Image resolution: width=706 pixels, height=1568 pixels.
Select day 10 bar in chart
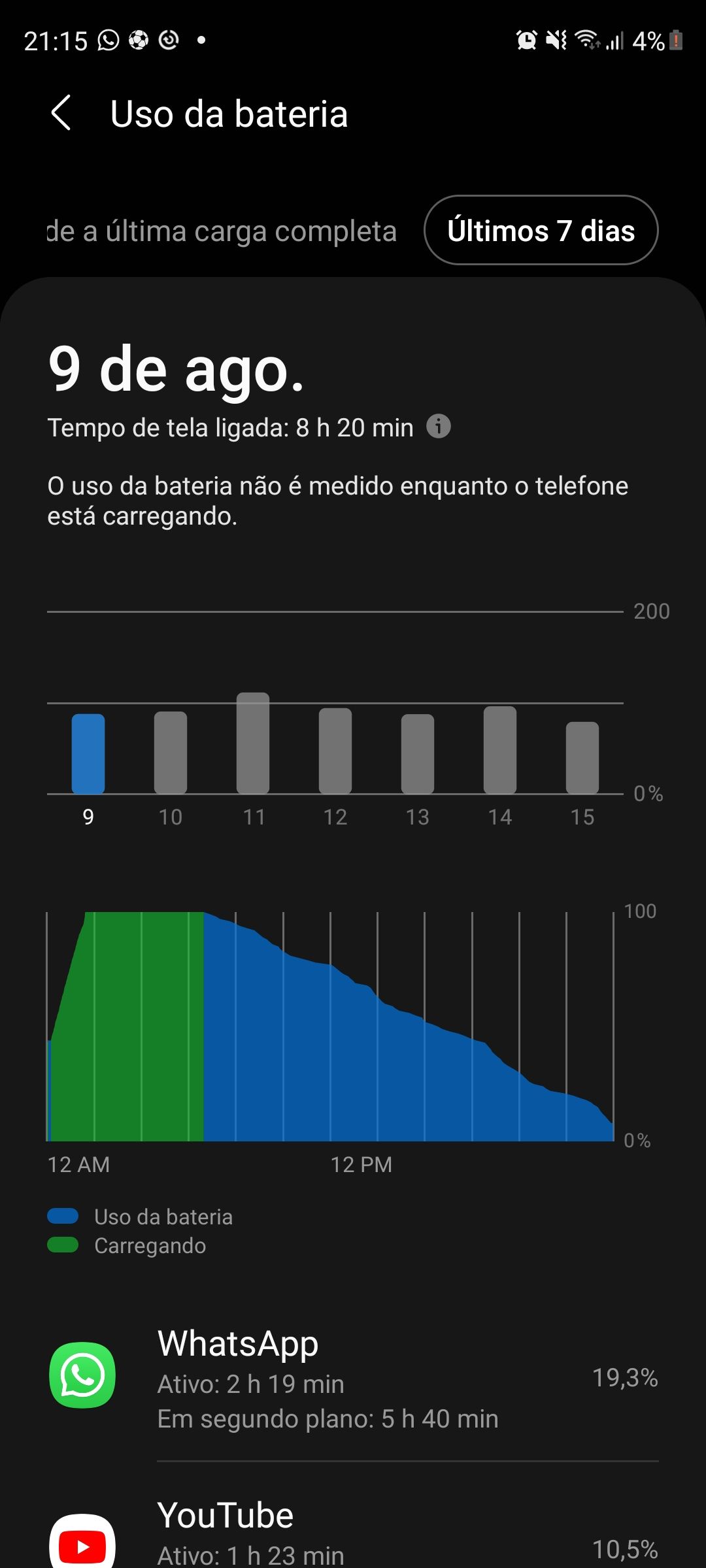tap(171, 753)
